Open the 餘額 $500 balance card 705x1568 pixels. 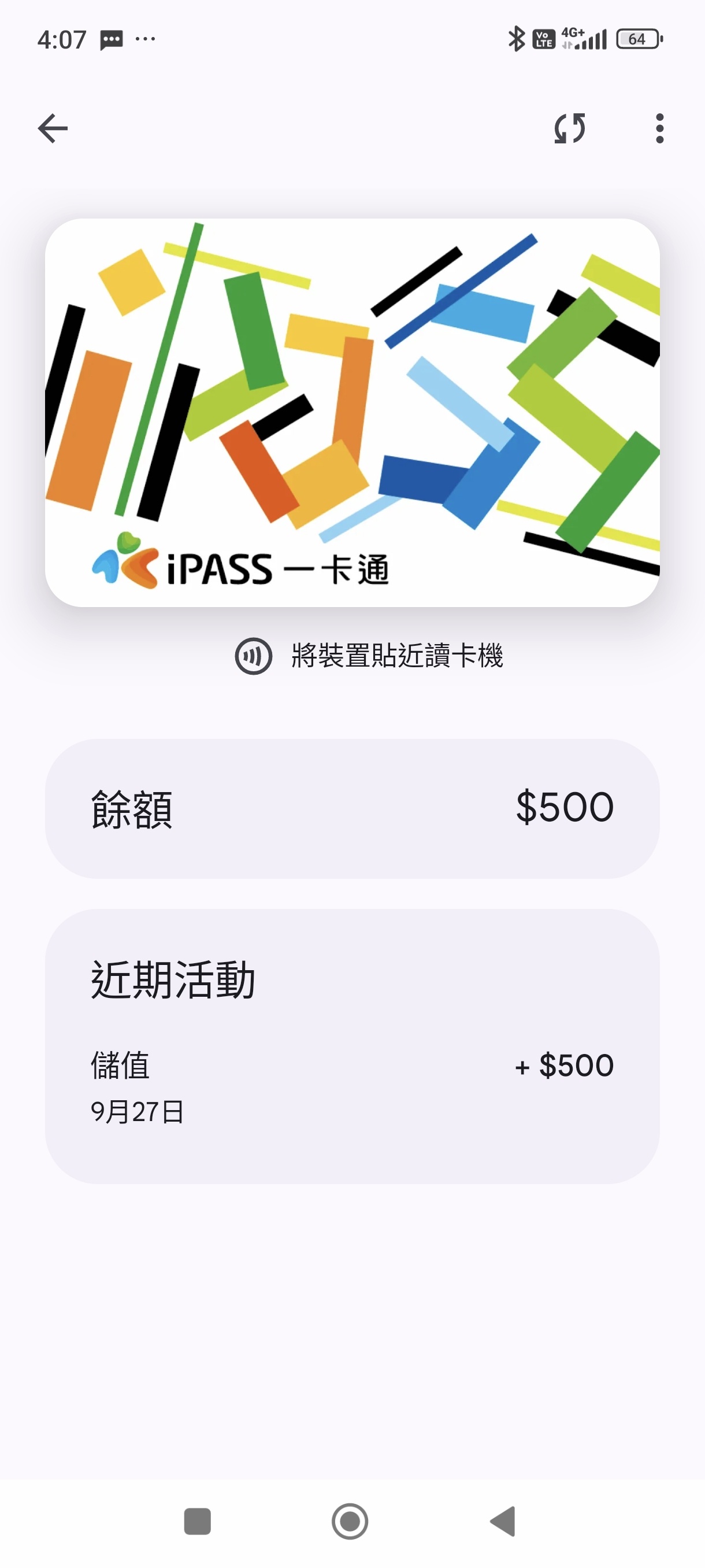pos(352,808)
